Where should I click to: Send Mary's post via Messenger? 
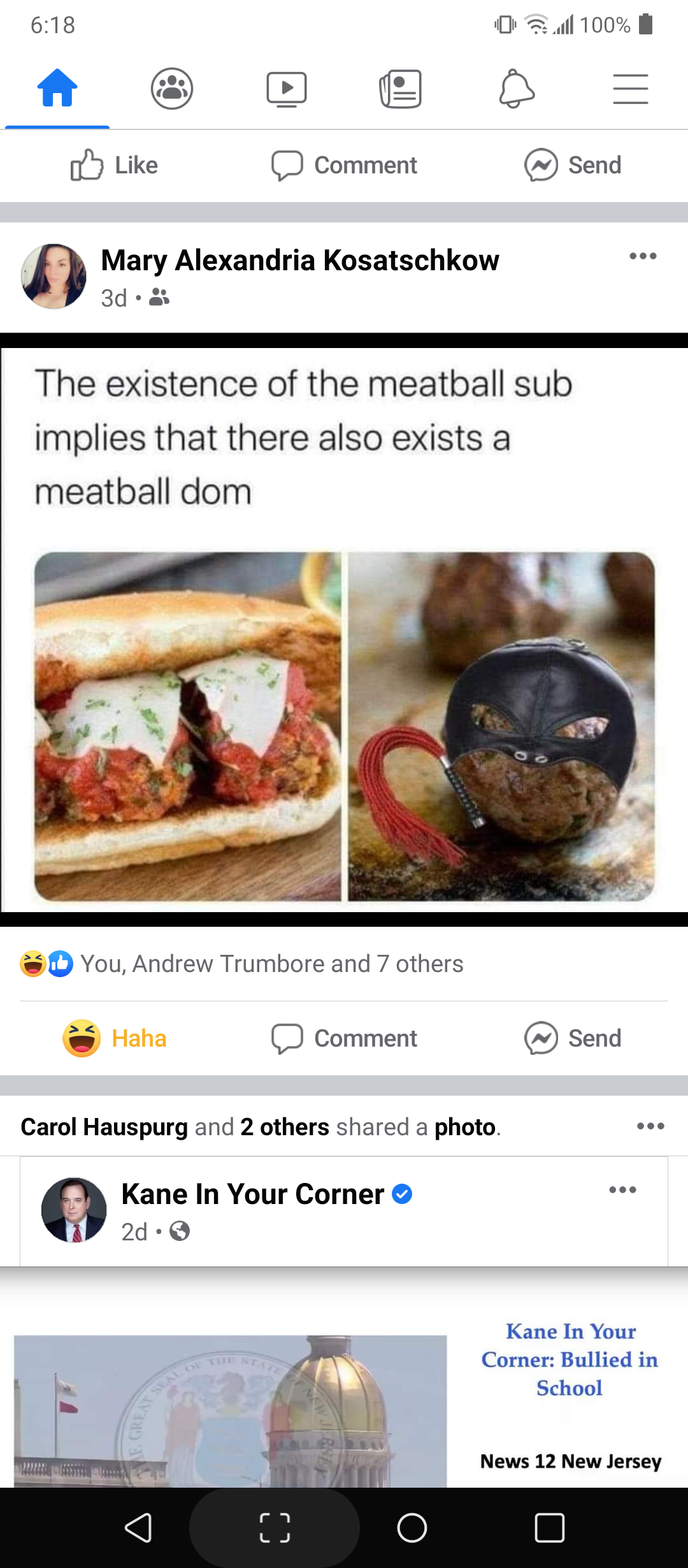[x=573, y=1038]
